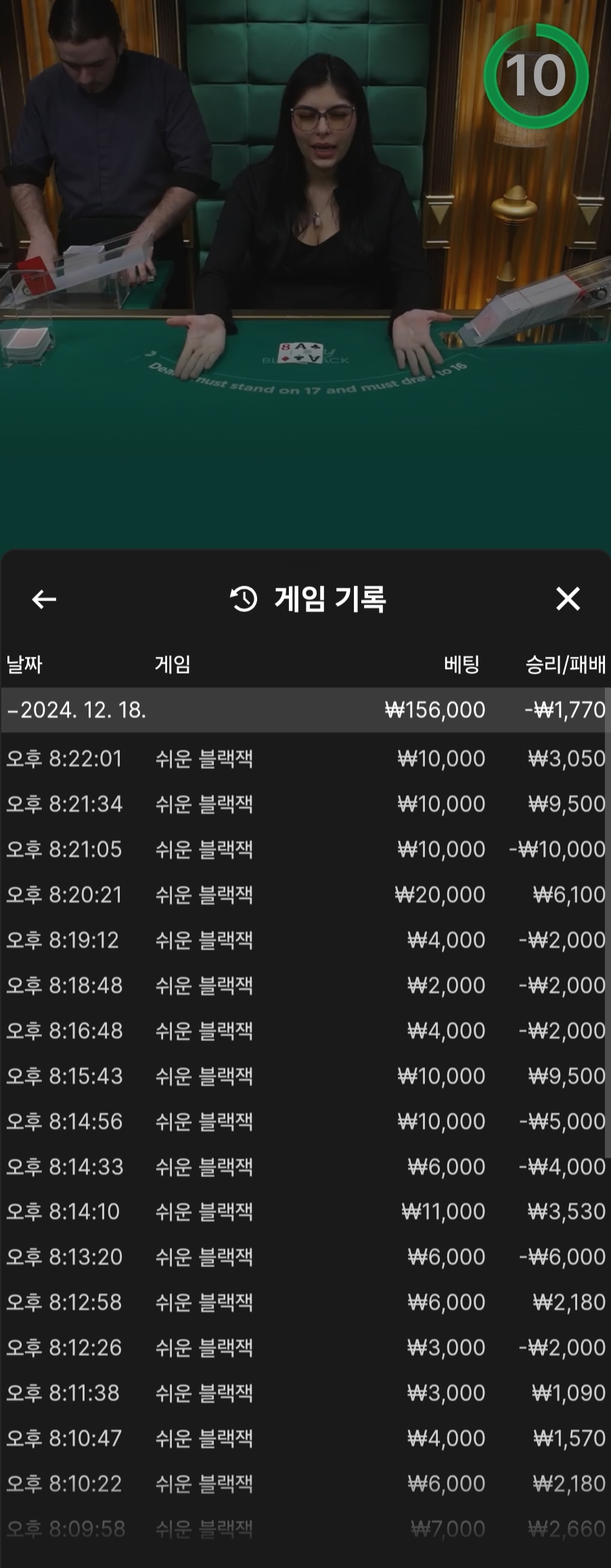611x1568 pixels.
Task: Open the 오후 8:10:22 game record
Action: (304, 1483)
